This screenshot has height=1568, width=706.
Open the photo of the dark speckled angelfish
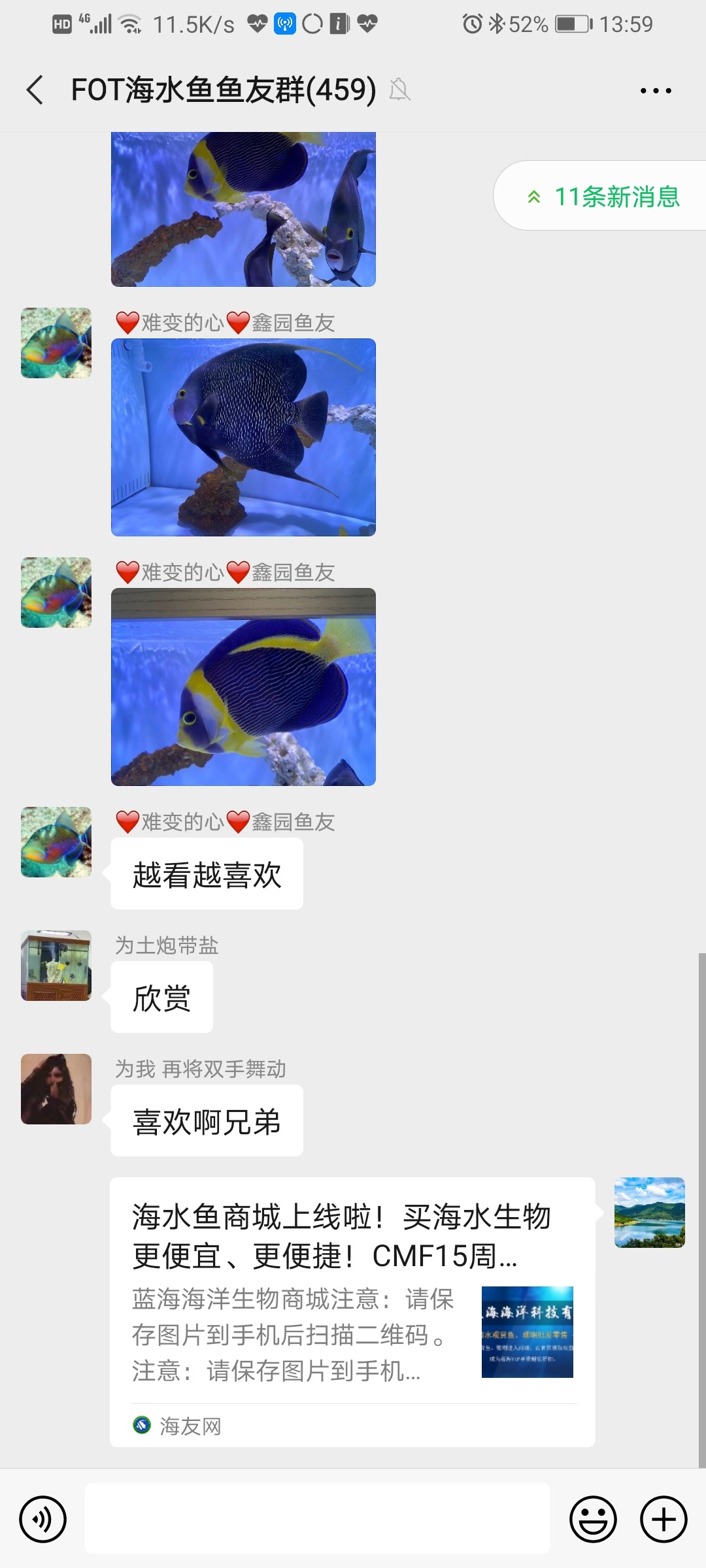tap(243, 437)
